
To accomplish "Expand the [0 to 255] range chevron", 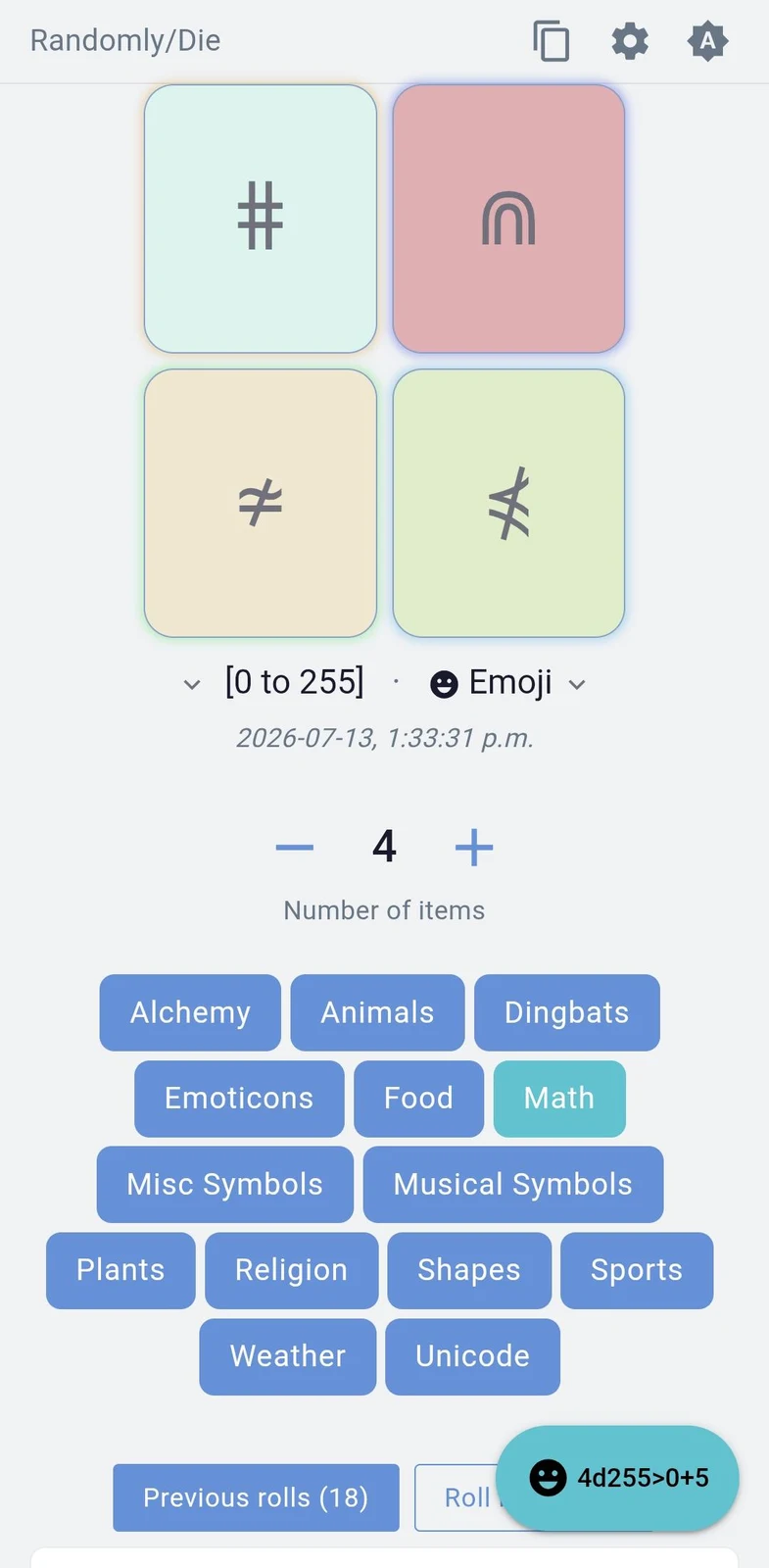I will coord(192,684).
